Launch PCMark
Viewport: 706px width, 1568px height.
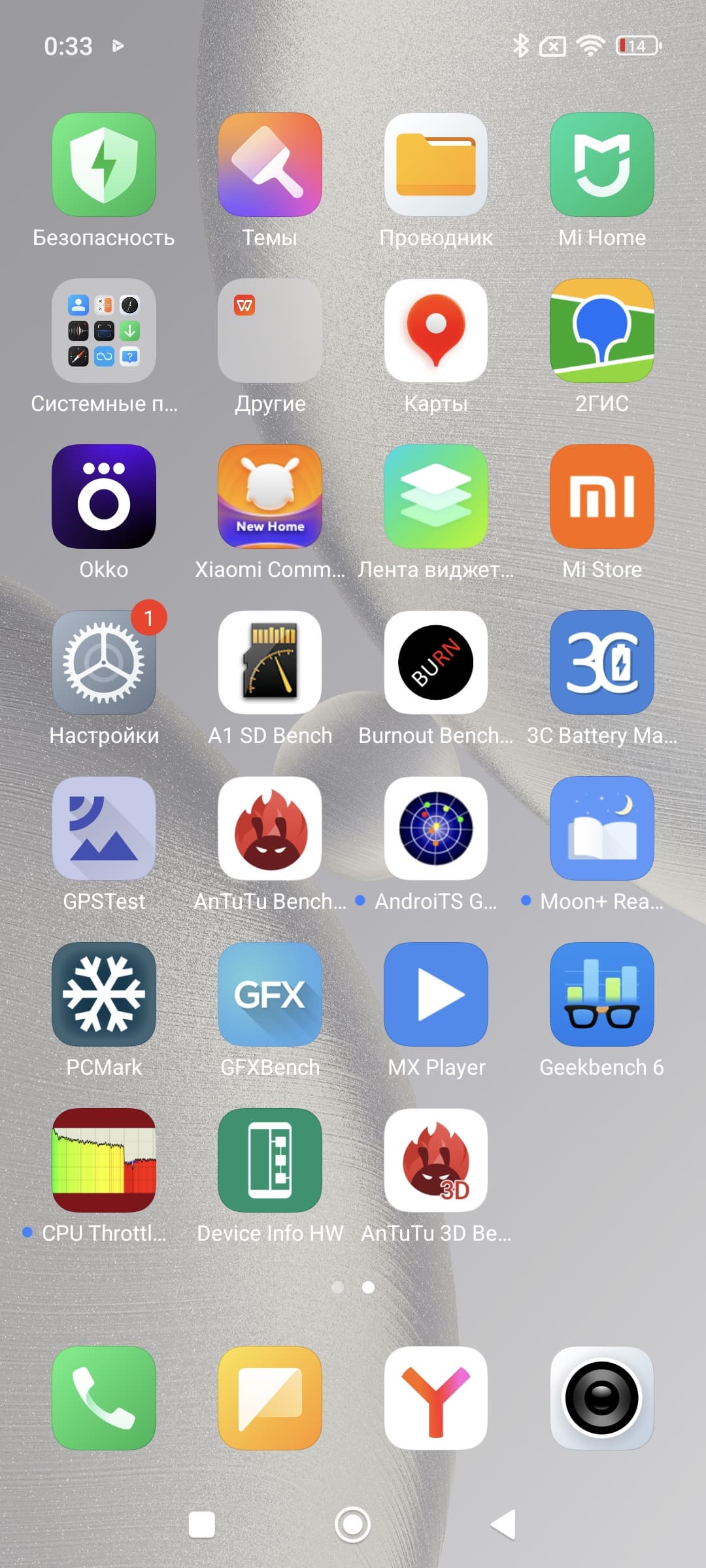[104, 994]
